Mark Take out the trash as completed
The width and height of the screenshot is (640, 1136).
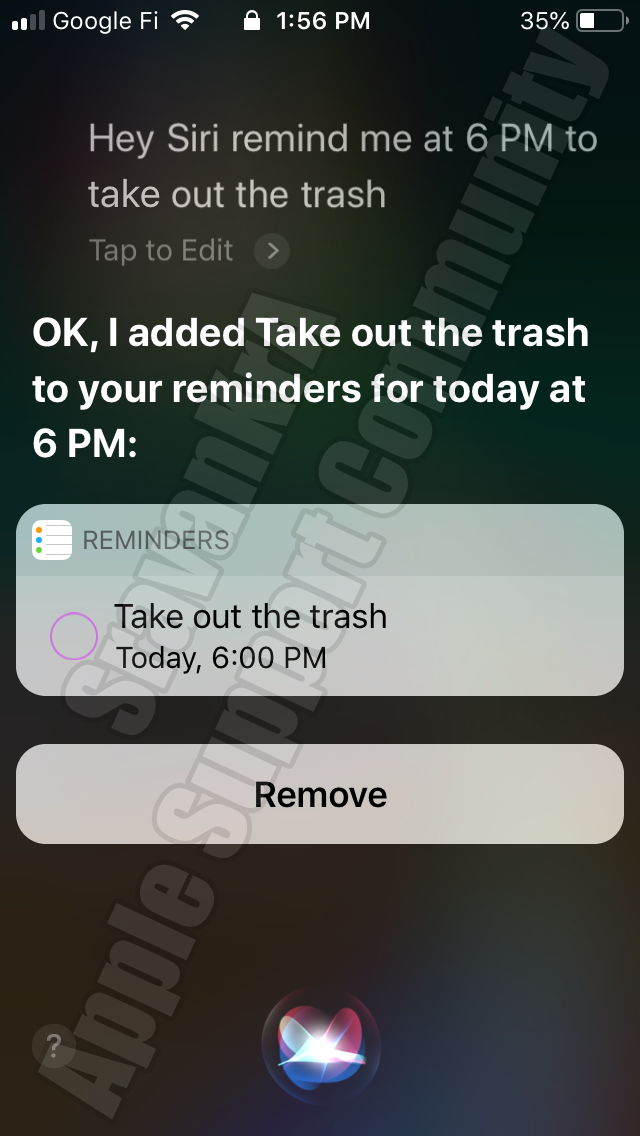[x=73, y=635]
